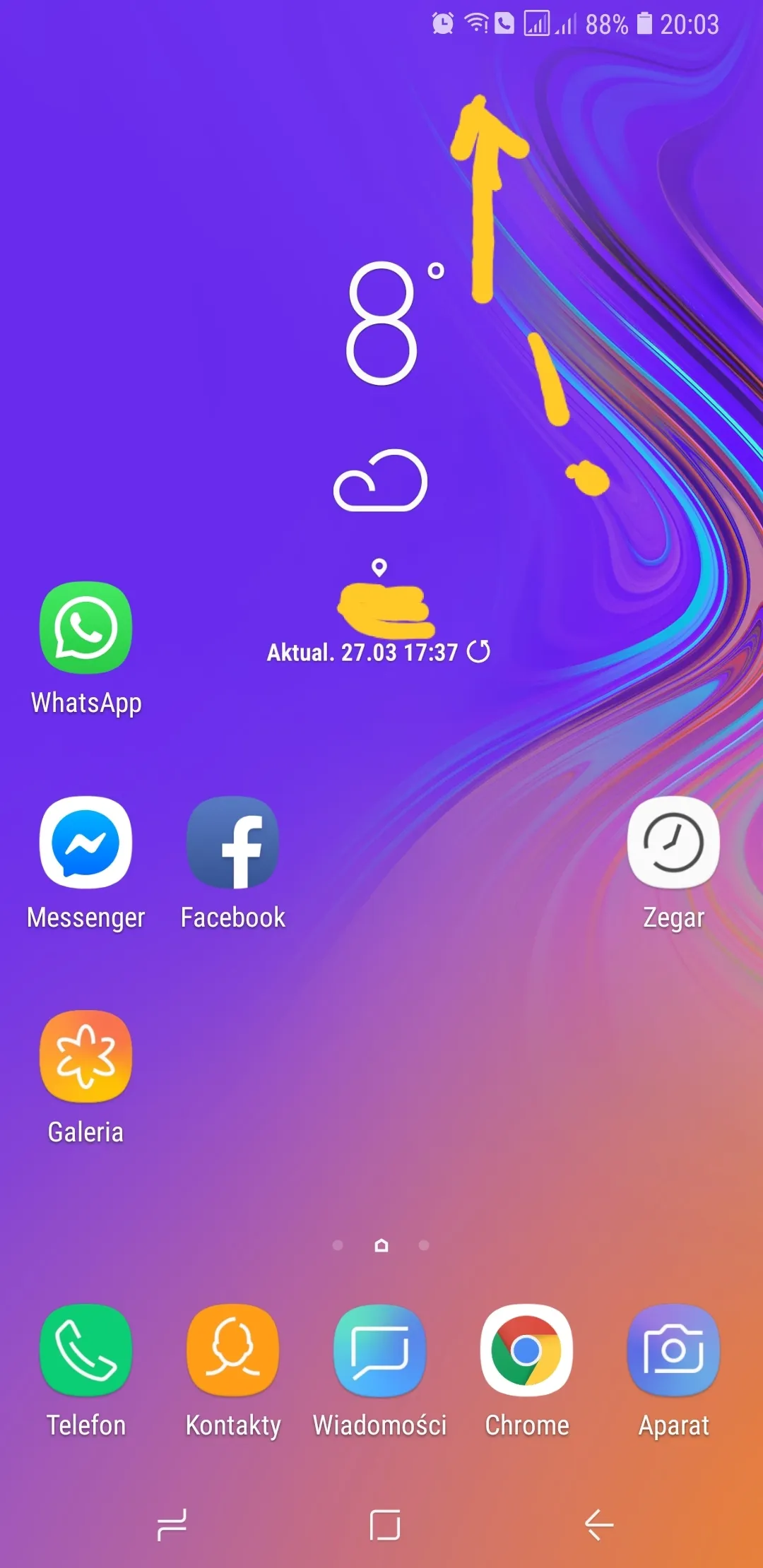Open Wiadomości messages app

[379, 1350]
